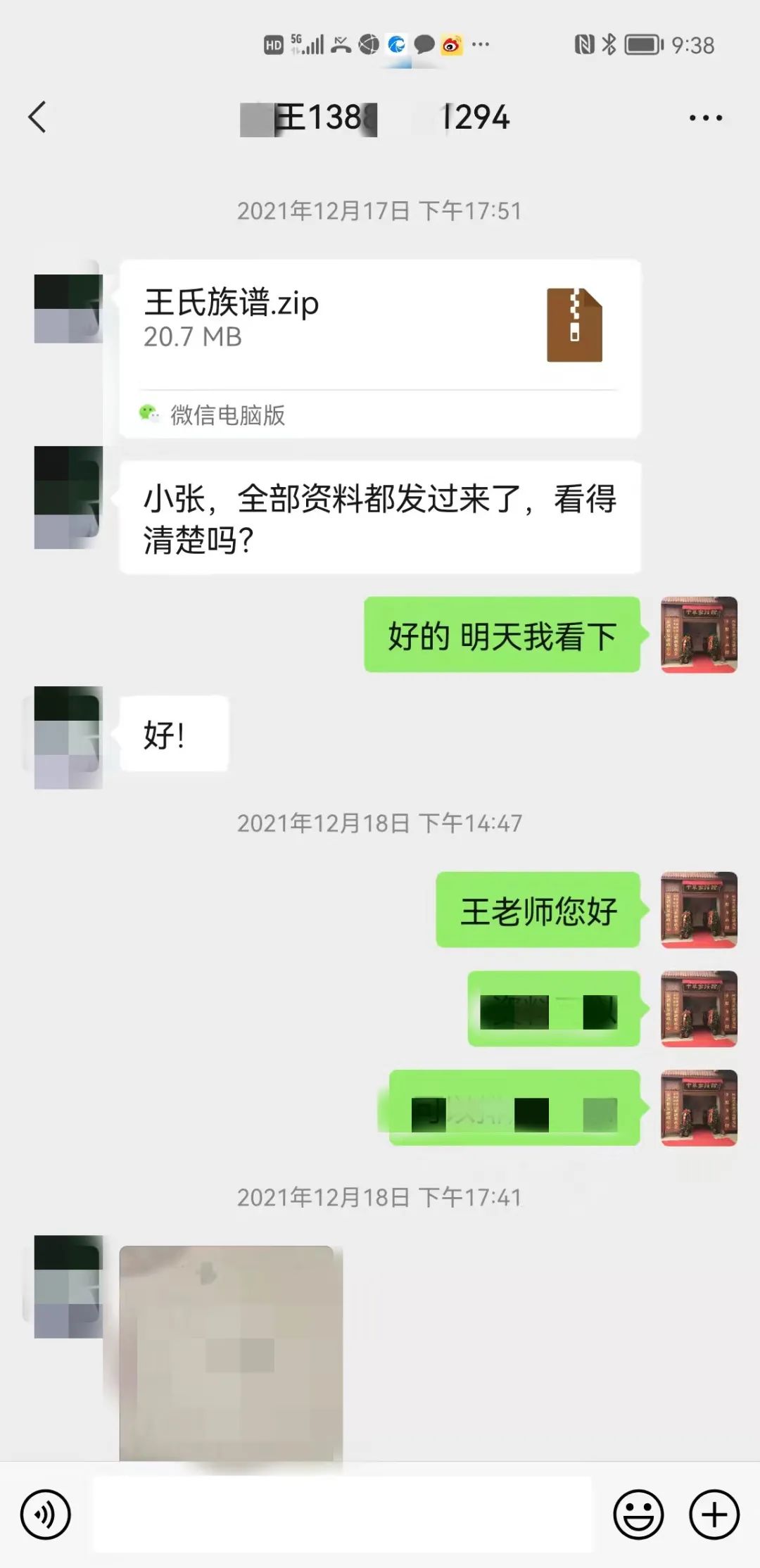This screenshot has width=760, height=1568.
Task: Open contact avatar beside the zip file
Action: [x=68, y=308]
